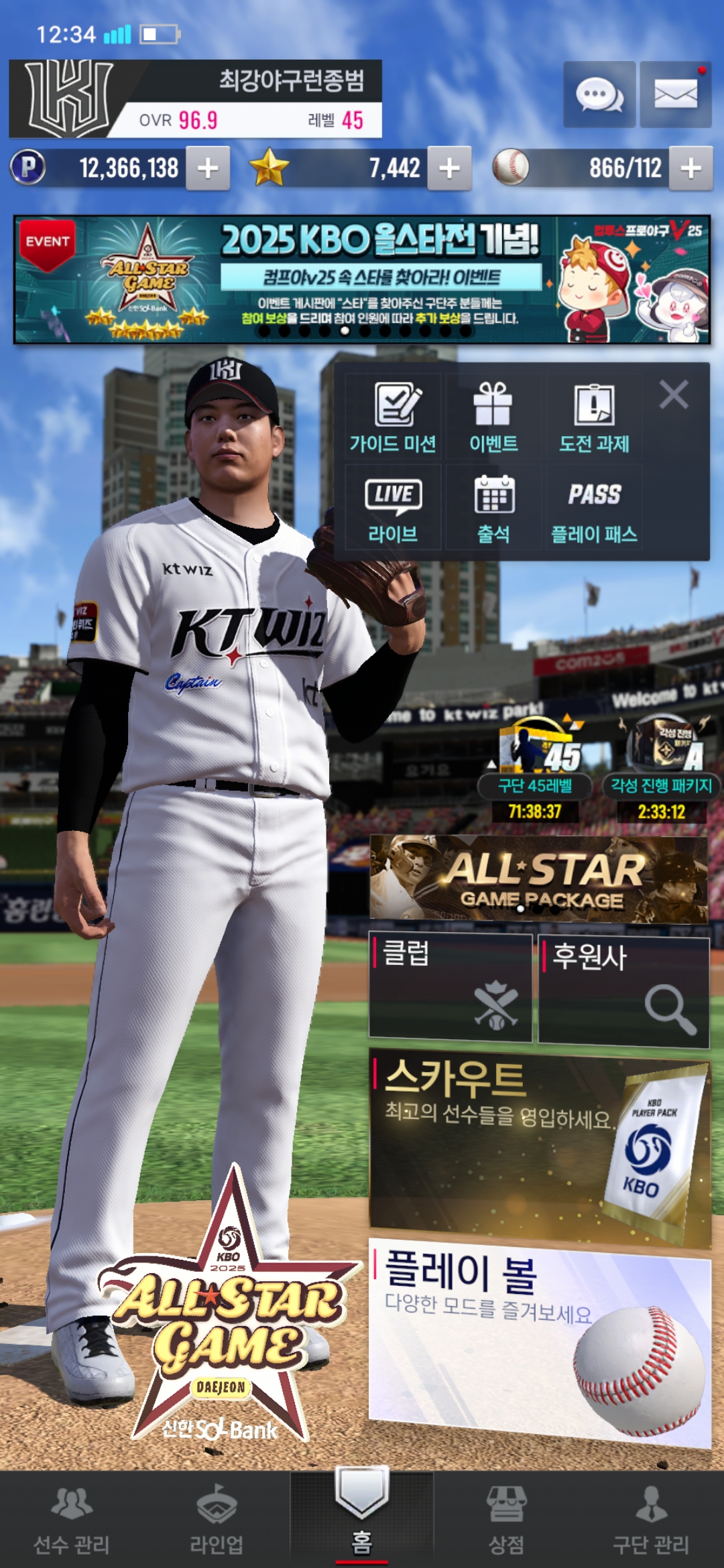Add more stars with the plus button
This screenshot has height=1568, width=724.
449,168
